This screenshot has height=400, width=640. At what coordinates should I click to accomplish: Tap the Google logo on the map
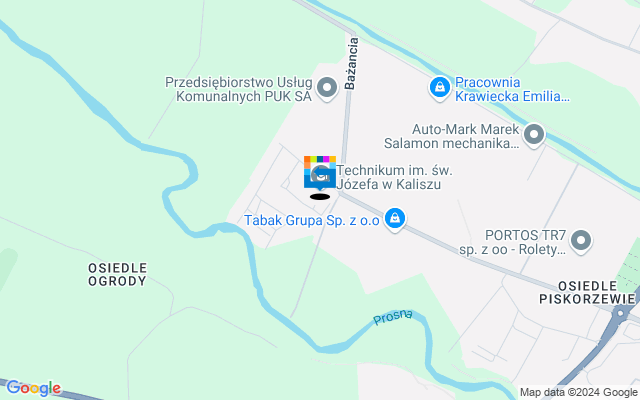[x=33, y=388]
